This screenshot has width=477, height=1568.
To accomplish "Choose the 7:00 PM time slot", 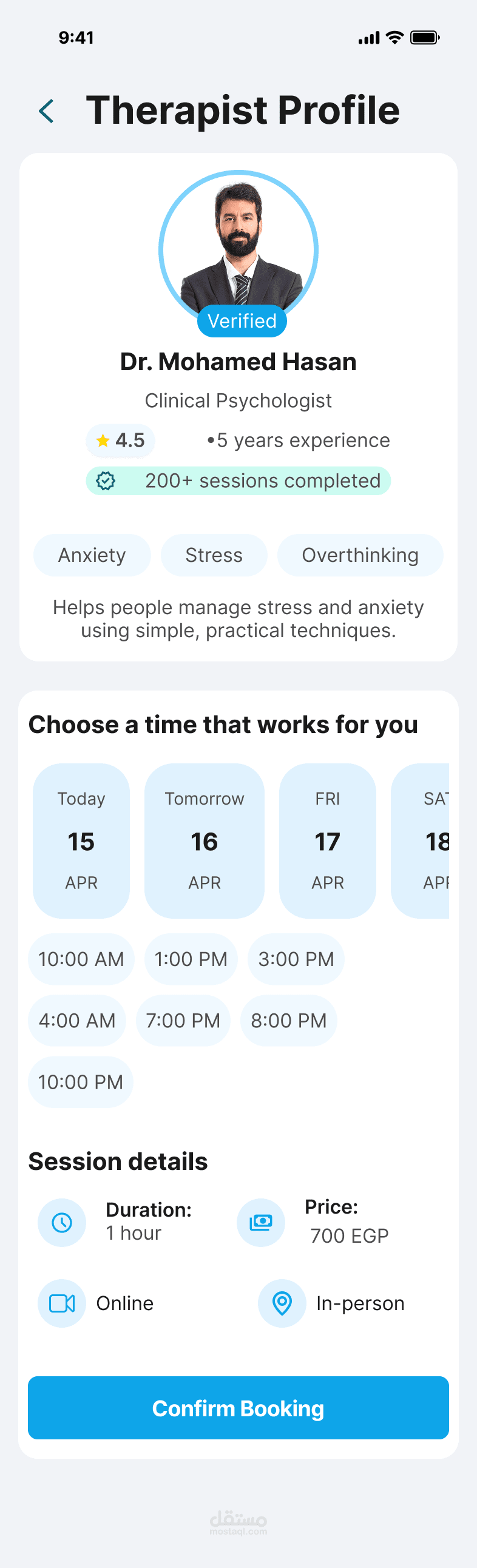I will 183,1021.
